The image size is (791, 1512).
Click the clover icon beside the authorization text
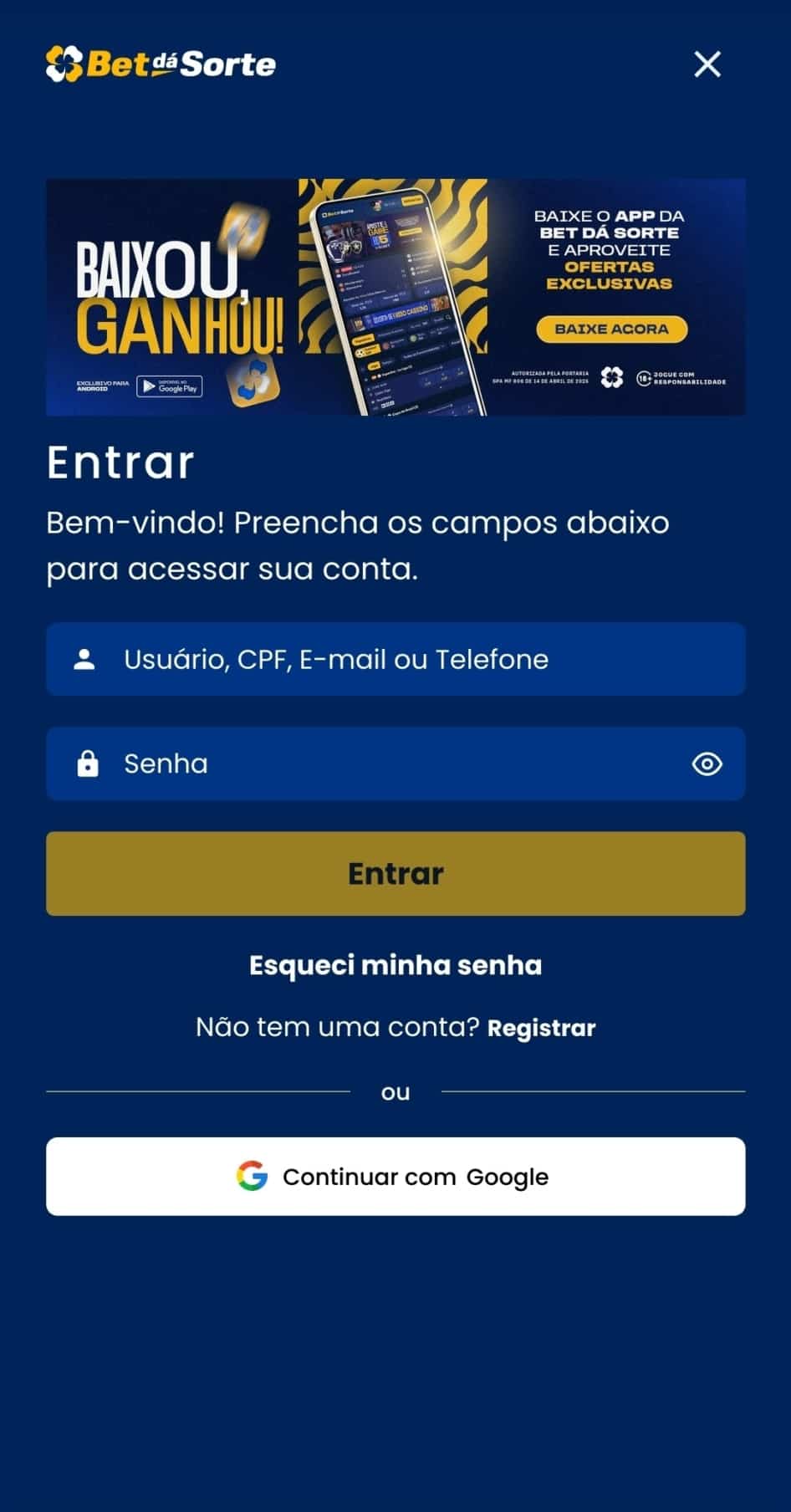[613, 378]
